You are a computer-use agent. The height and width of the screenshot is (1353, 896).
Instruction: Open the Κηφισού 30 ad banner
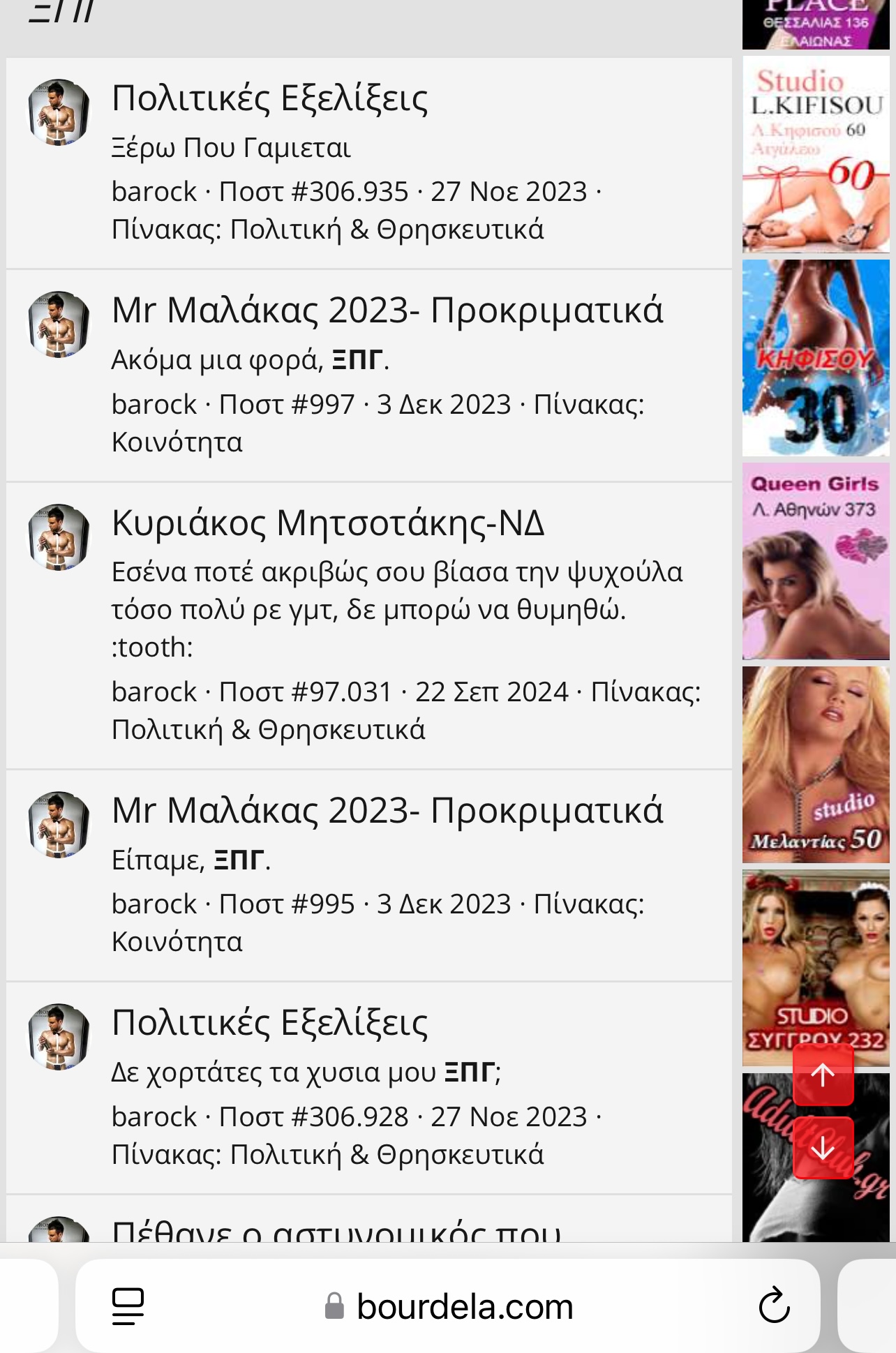click(815, 357)
